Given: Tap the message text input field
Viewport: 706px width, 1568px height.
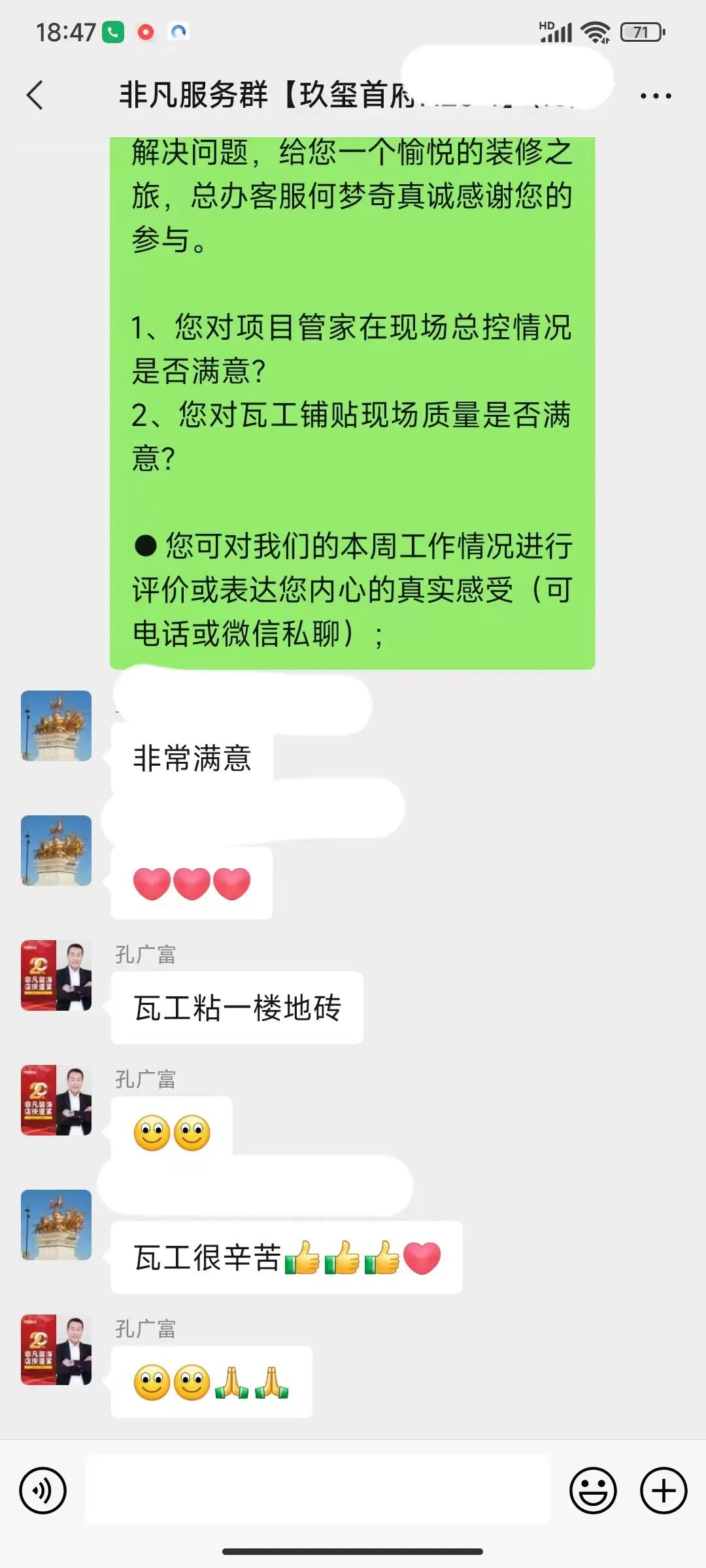Looking at the screenshot, I should 317,1491.
